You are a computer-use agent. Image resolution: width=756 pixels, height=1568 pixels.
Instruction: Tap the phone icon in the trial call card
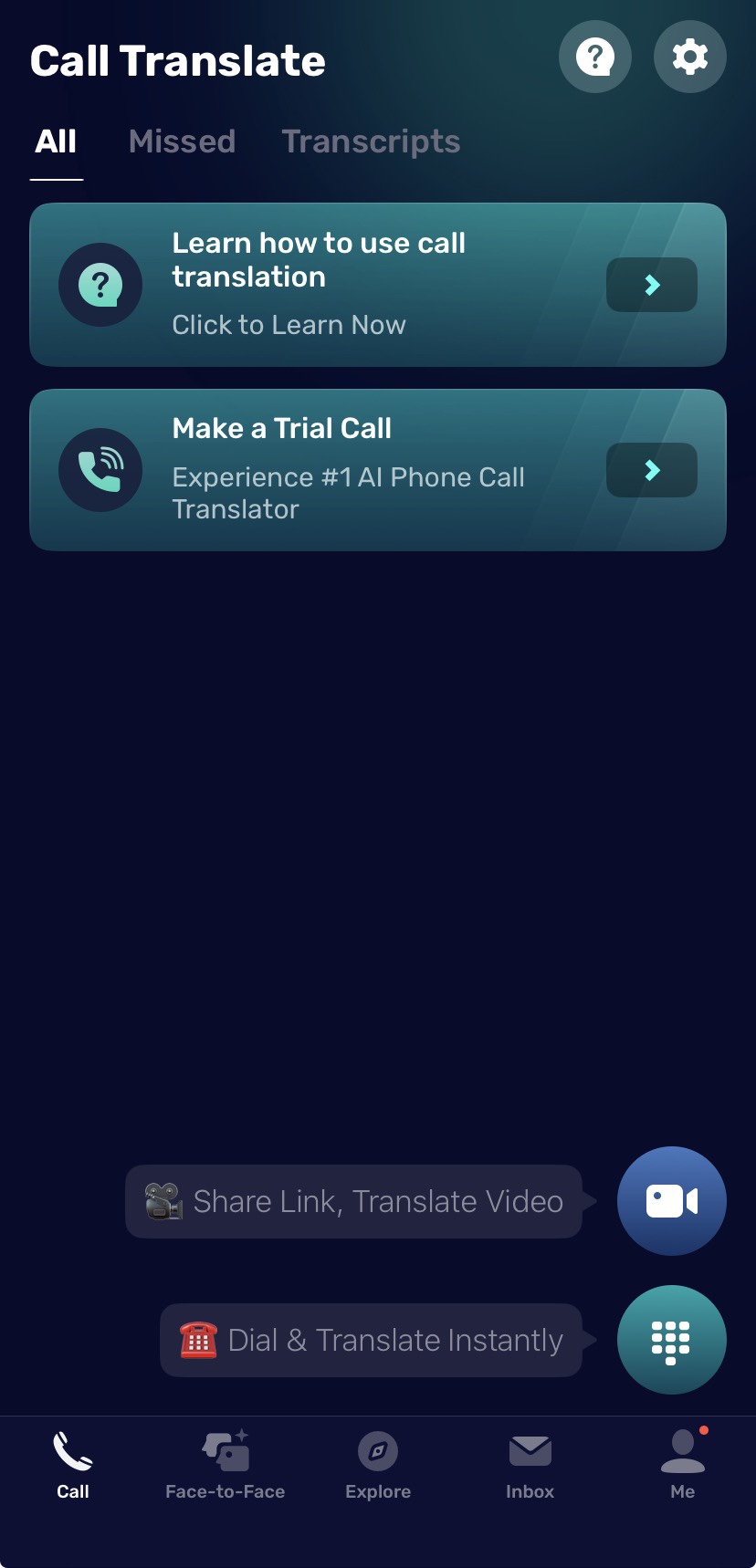100,469
